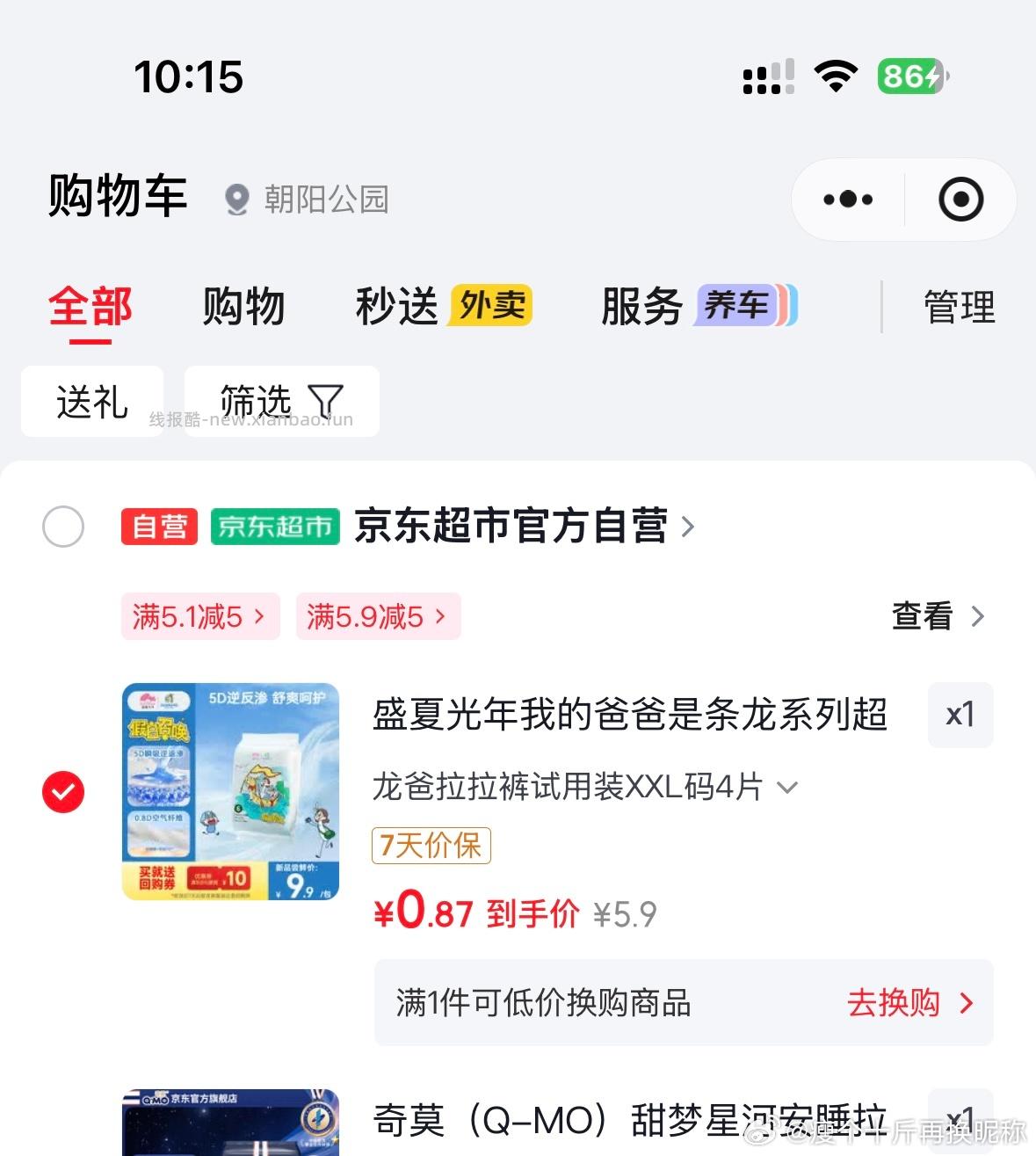This screenshot has height=1156, width=1036.
Task: Select the 京东超市官方自营 store selection circle
Action: tap(62, 527)
